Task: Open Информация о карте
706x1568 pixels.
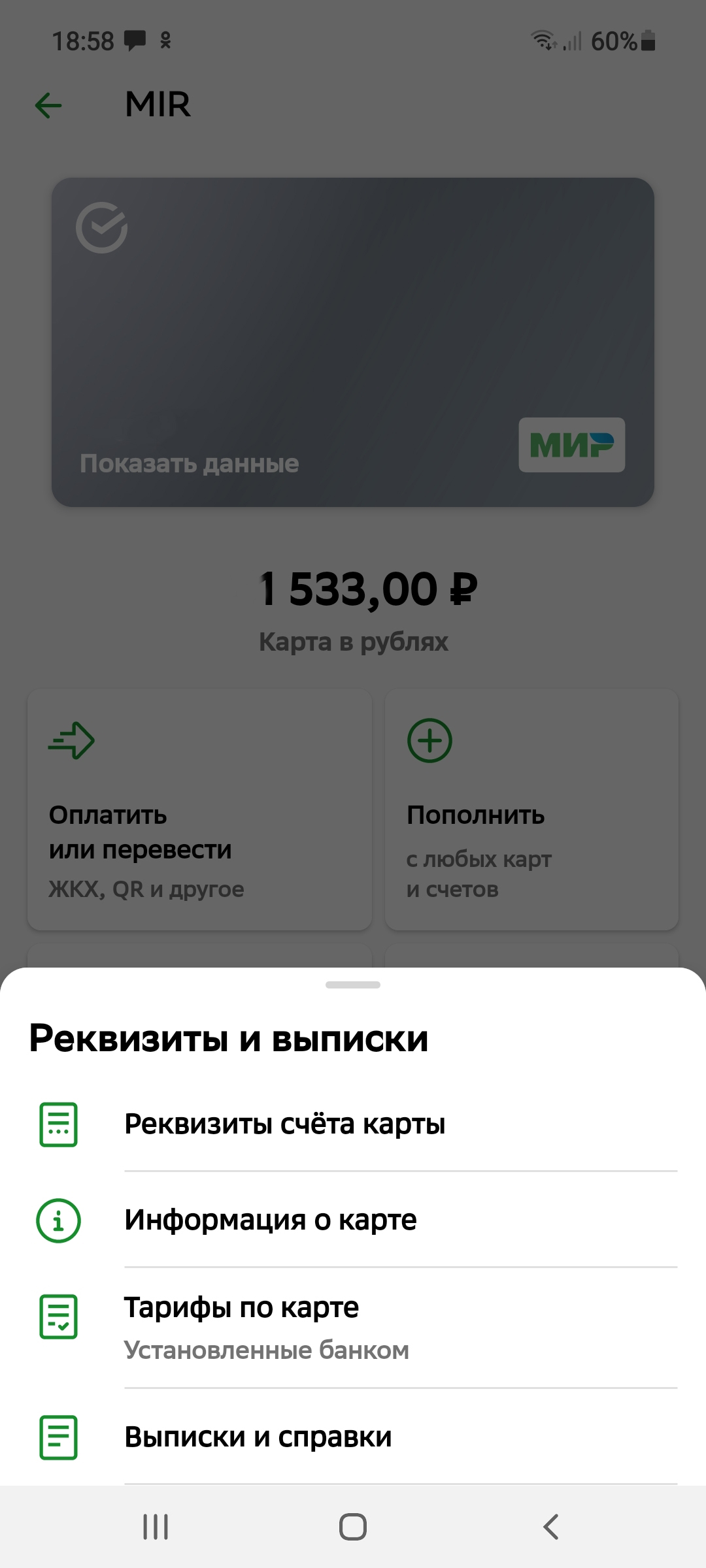Action: 271,1220
